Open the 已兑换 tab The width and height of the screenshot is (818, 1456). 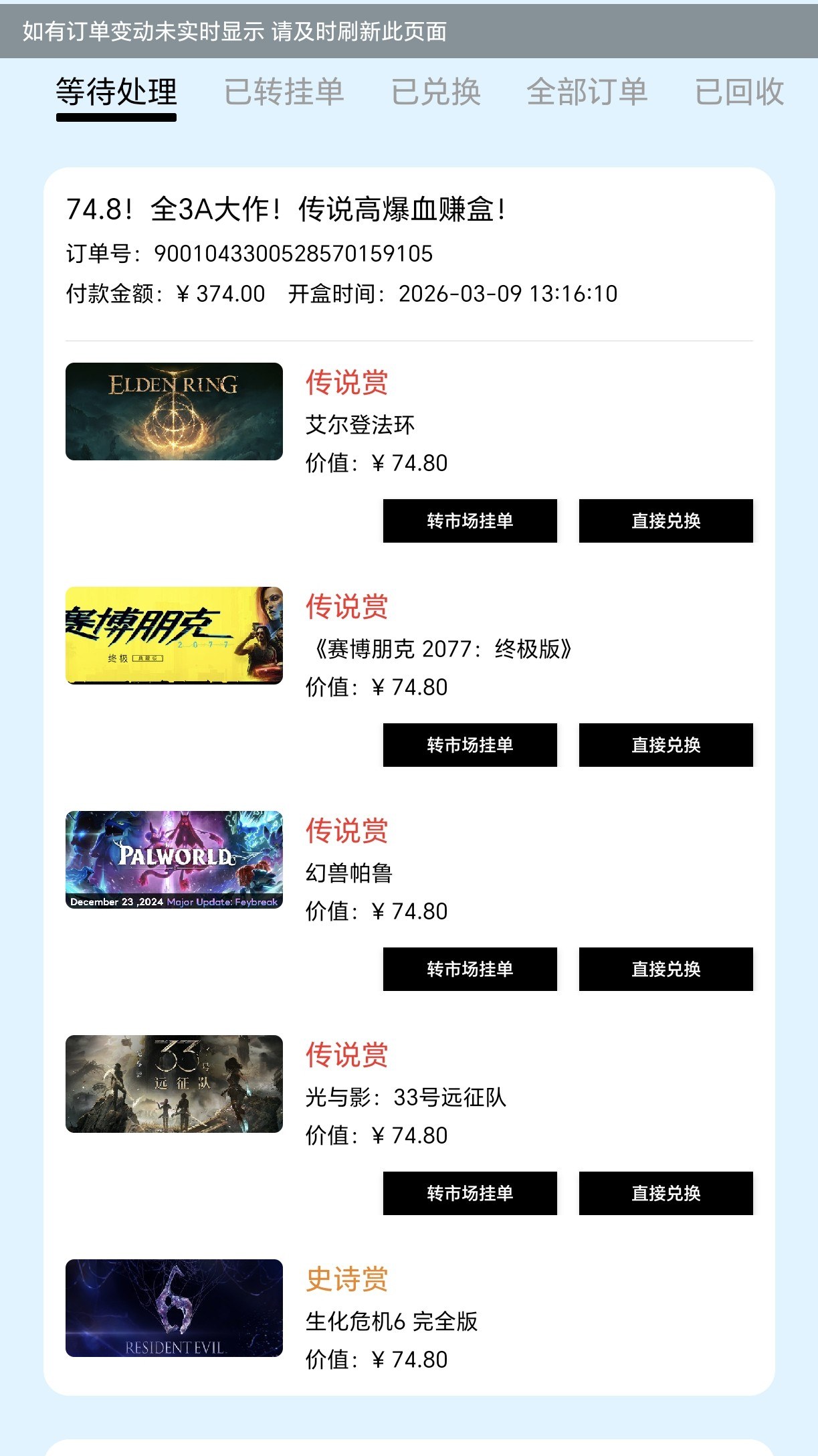pyautogui.click(x=435, y=92)
